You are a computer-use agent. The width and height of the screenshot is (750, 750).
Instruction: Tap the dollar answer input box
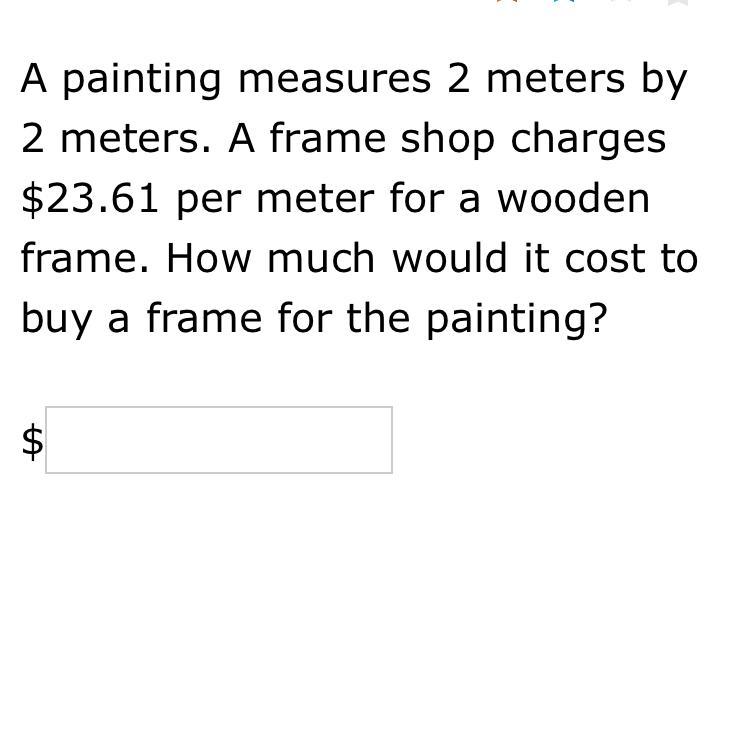[x=219, y=440]
